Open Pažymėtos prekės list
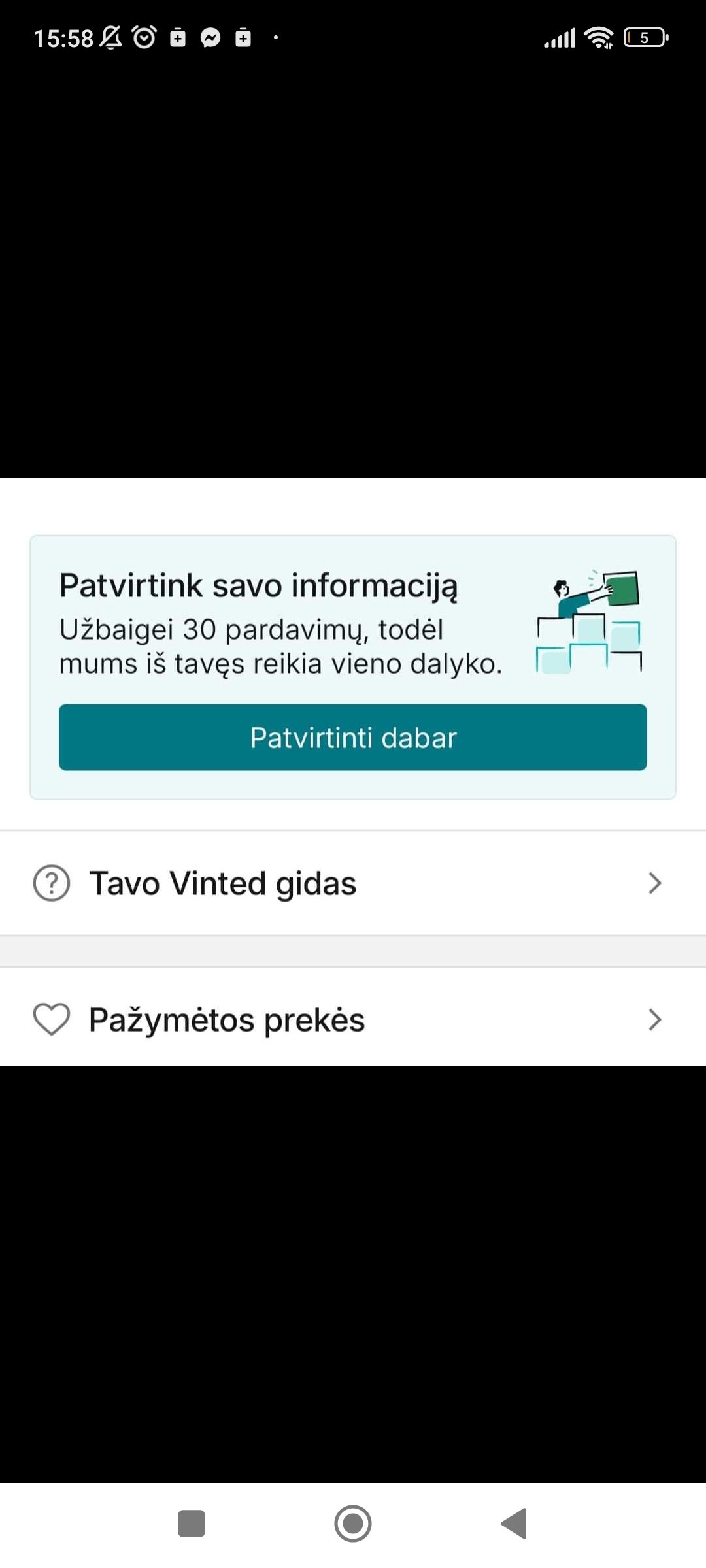 353,1019
